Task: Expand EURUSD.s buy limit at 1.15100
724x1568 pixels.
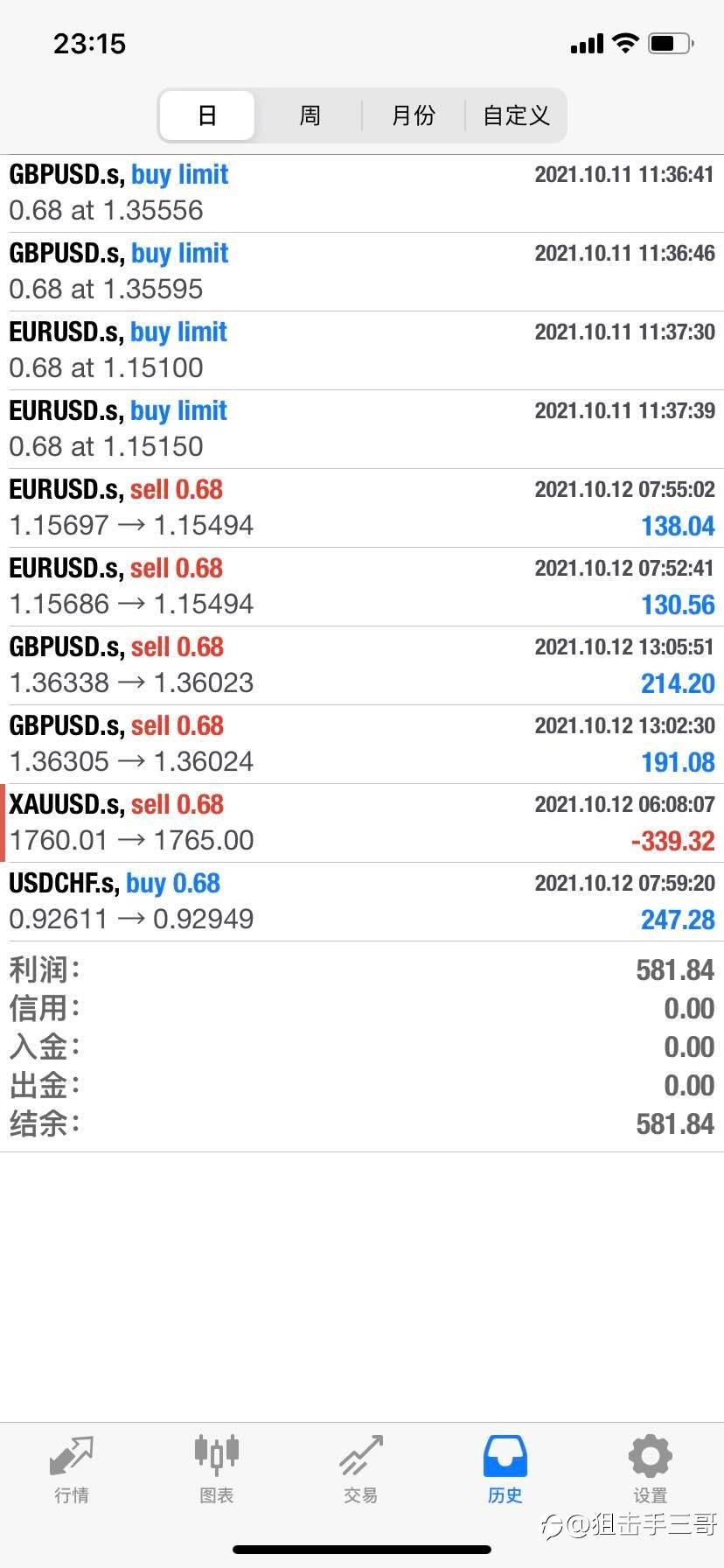Action: click(362, 351)
